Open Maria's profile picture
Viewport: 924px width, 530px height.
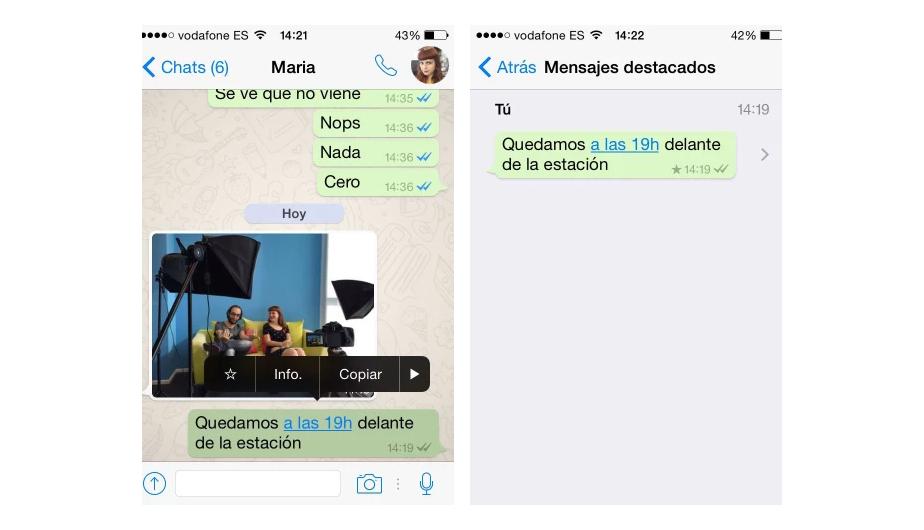point(430,66)
